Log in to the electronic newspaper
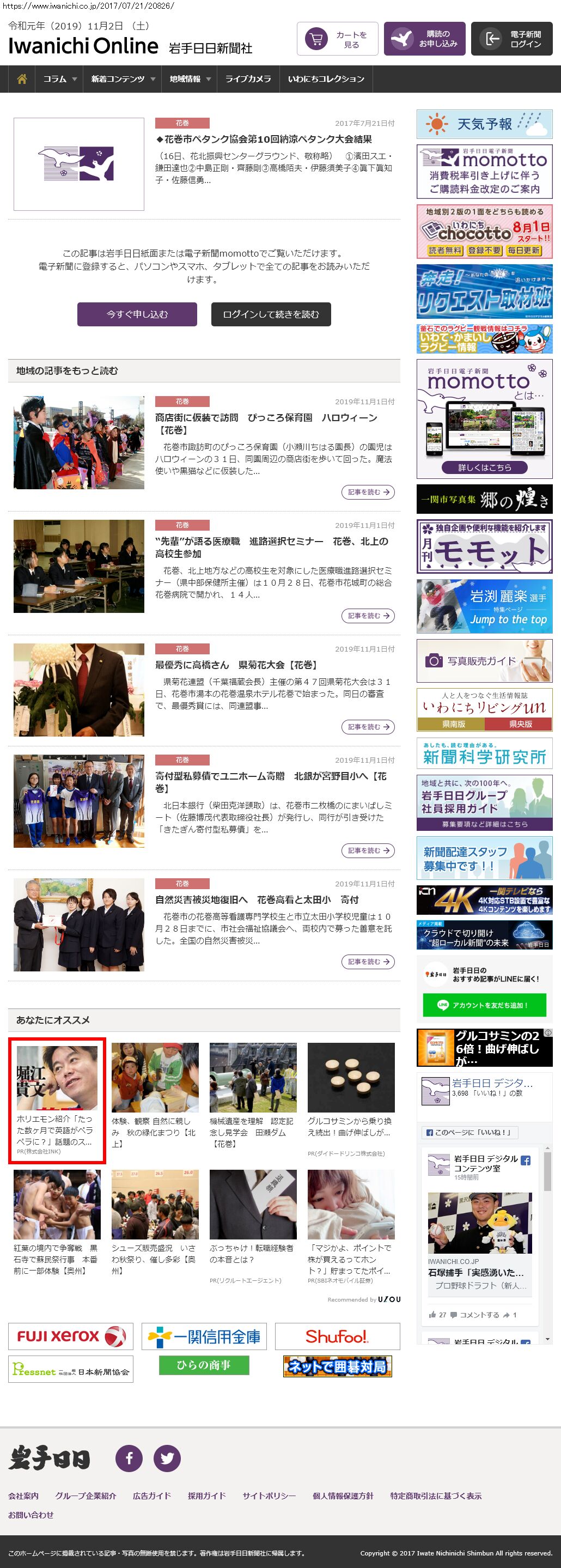 click(x=511, y=39)
